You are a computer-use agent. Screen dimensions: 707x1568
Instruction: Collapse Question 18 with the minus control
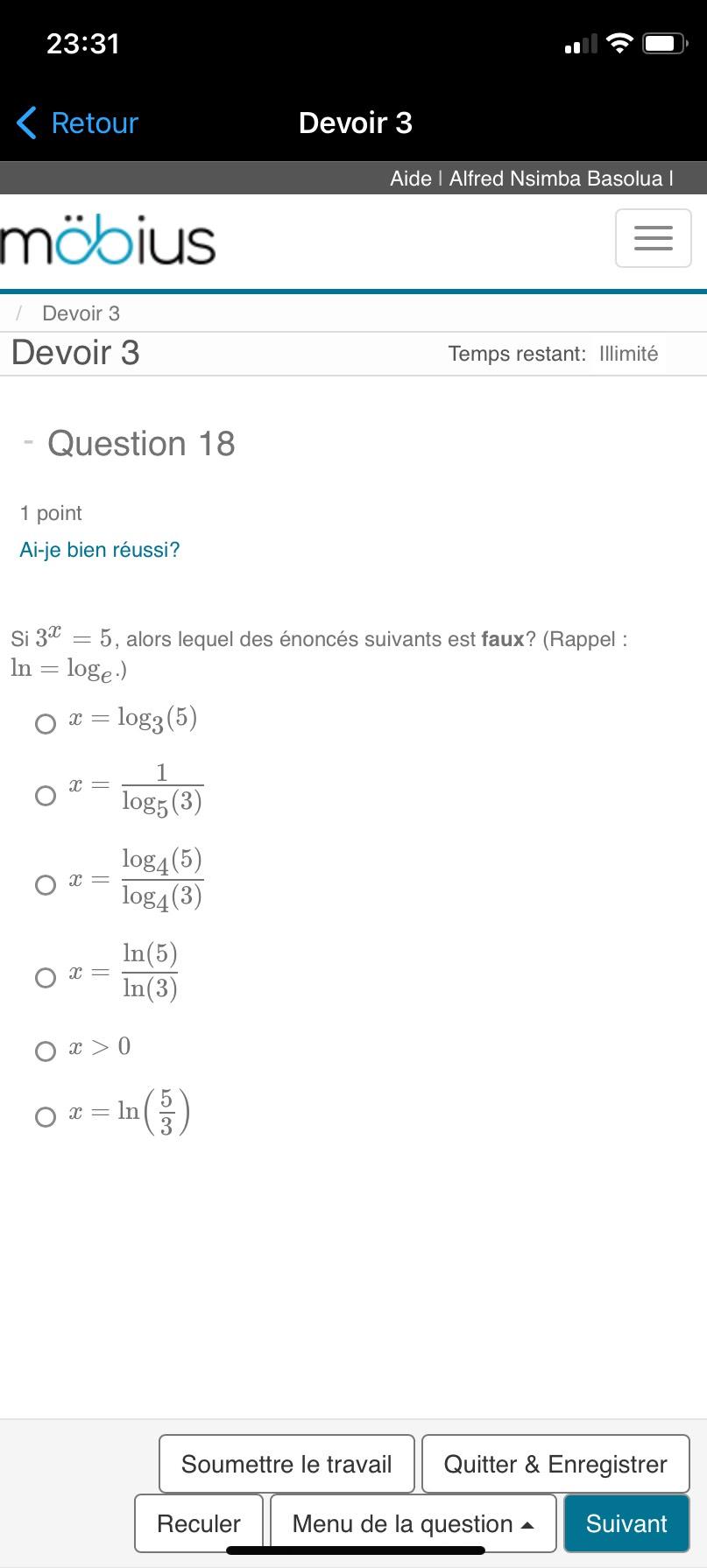point(28,443)
